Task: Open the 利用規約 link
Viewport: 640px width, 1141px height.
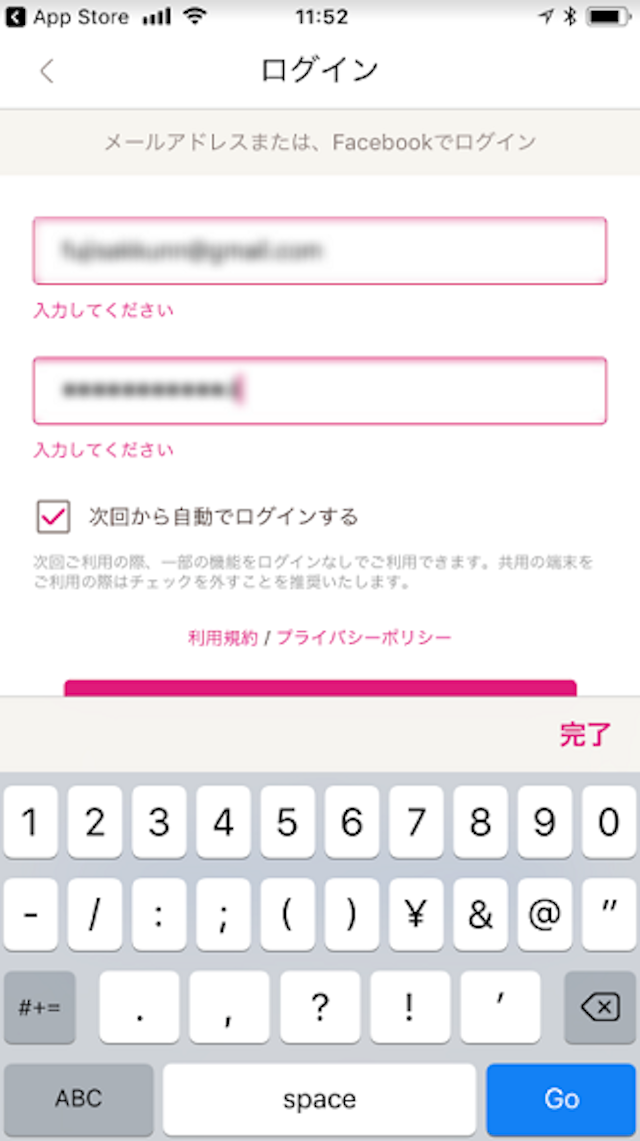Action: coord(222,637)
